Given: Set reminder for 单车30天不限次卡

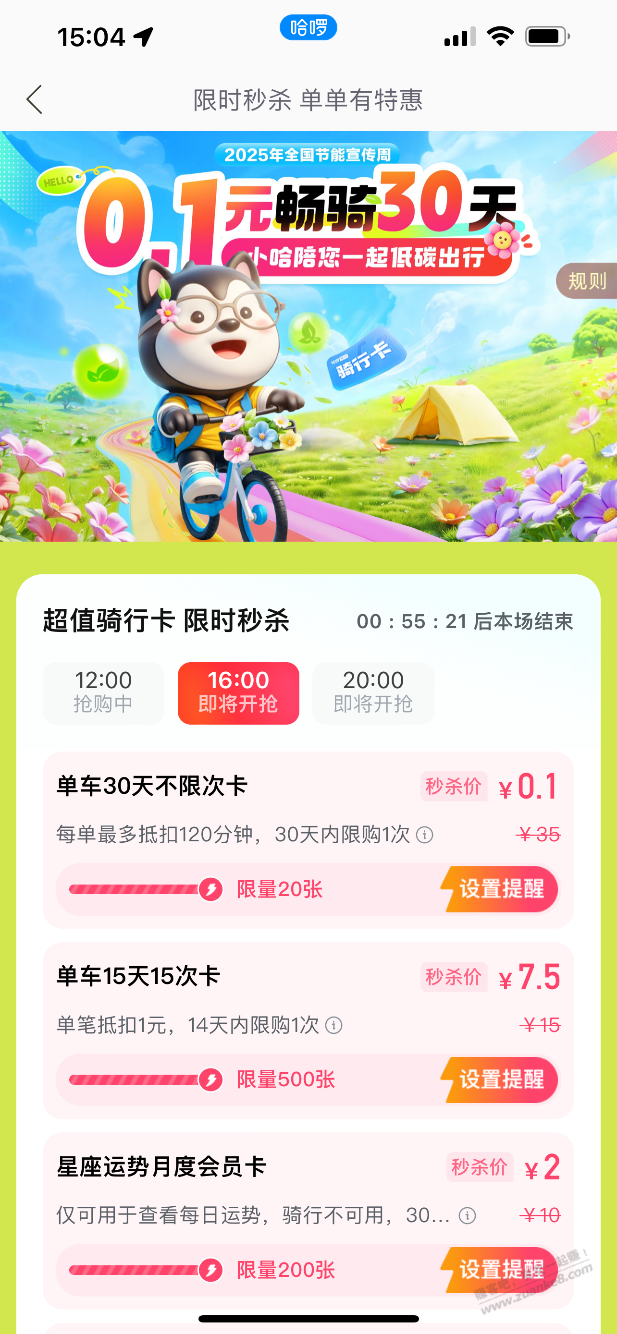Looking at the screenshot, I should click(500, 889).
